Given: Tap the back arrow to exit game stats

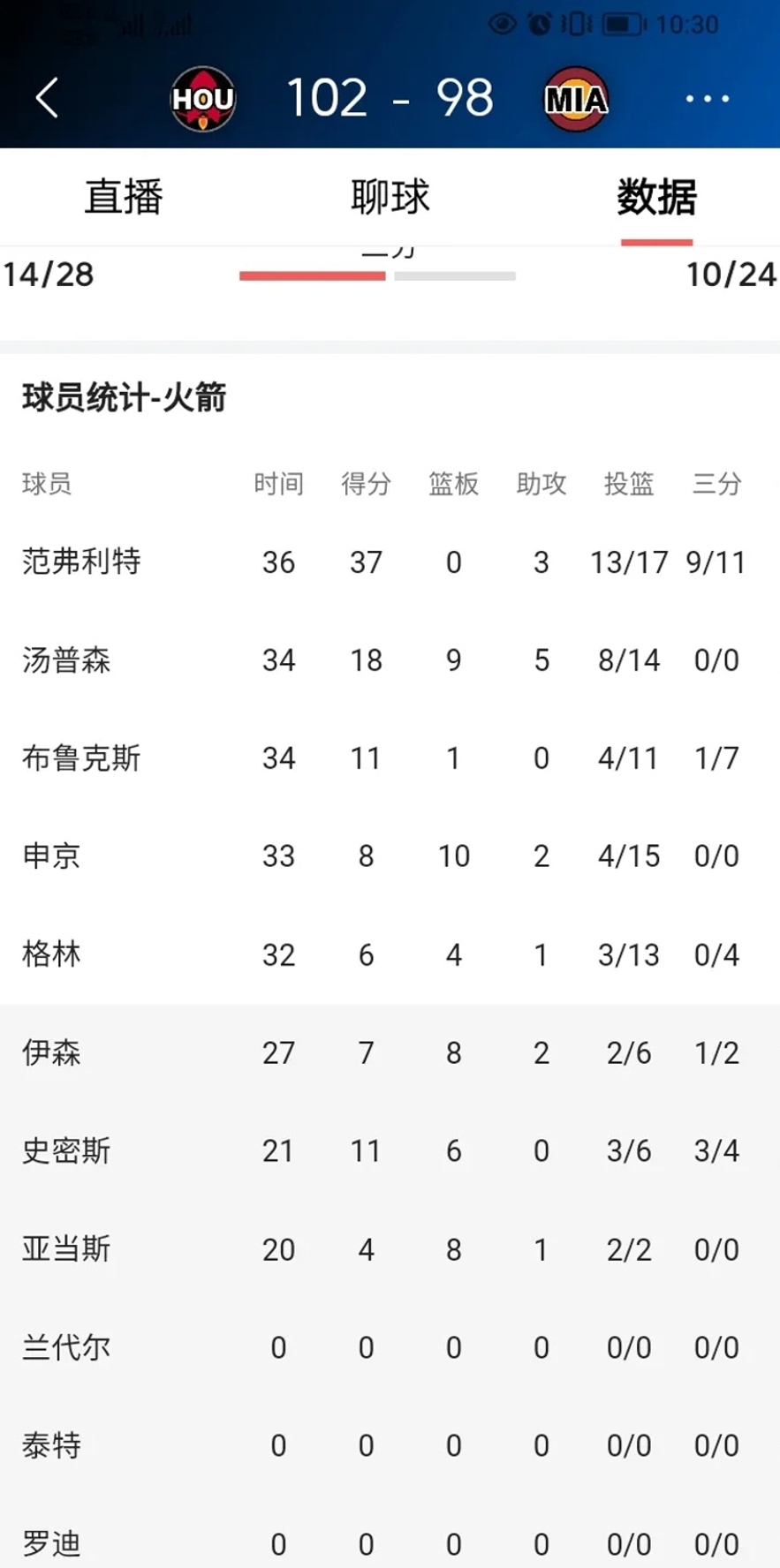Looking at the screenshot, I should coord(46,99).
